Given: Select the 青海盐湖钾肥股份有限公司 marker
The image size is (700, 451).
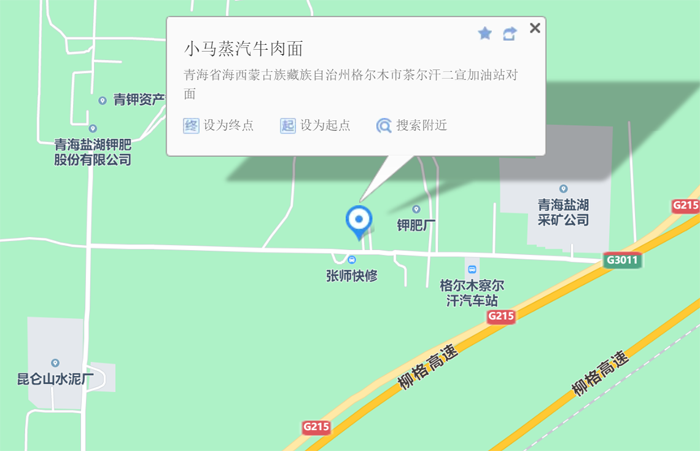Looking at the screenshot, I should [92, 129].
